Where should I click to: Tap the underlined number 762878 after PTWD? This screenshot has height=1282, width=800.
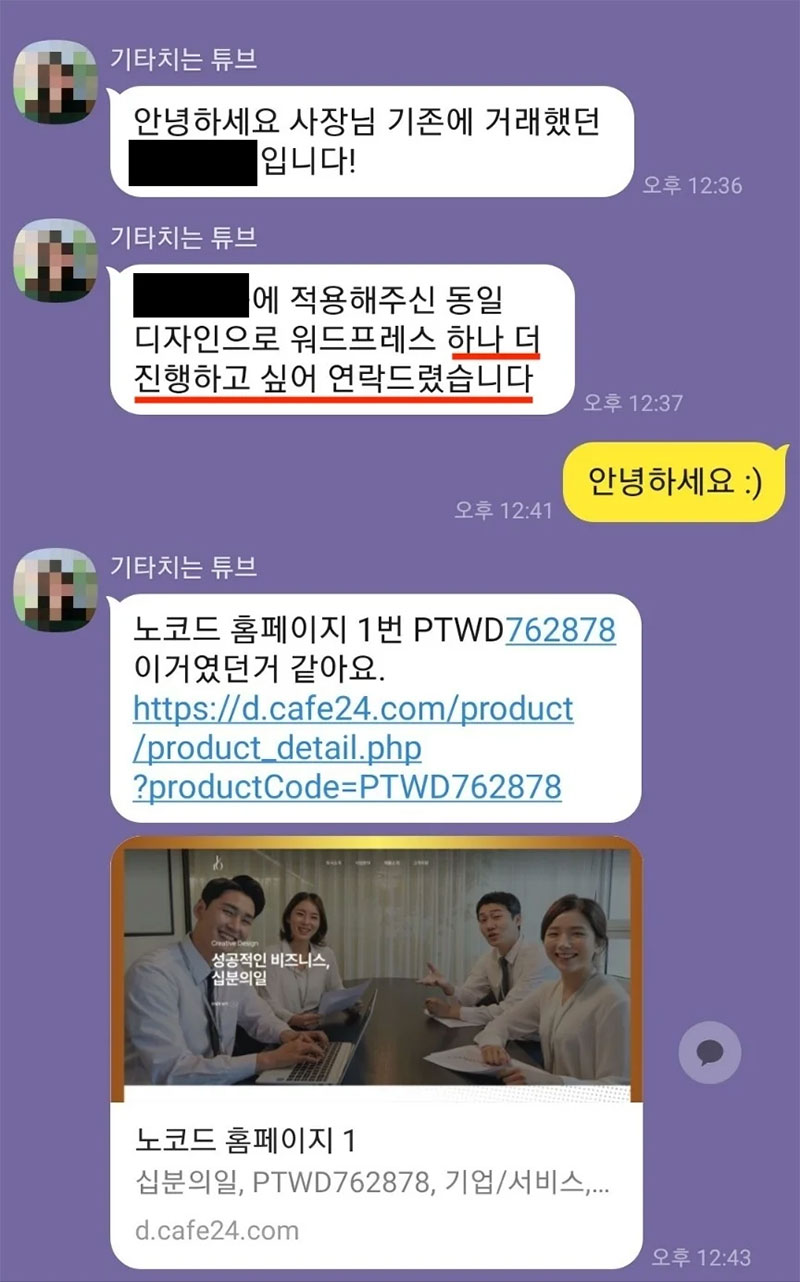560,631
